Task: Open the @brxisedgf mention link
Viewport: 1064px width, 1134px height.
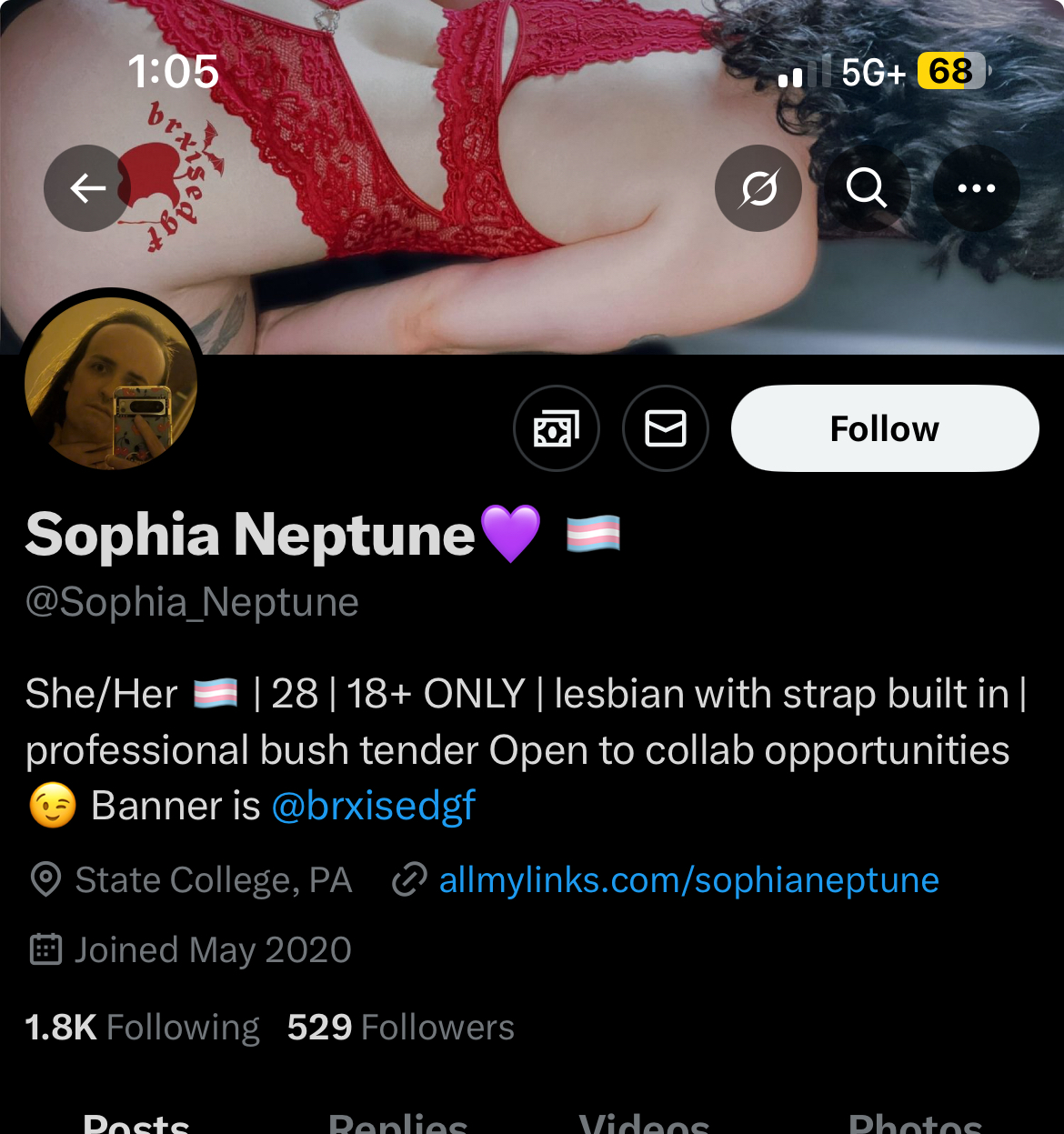Action: click(x=373, y=806)
